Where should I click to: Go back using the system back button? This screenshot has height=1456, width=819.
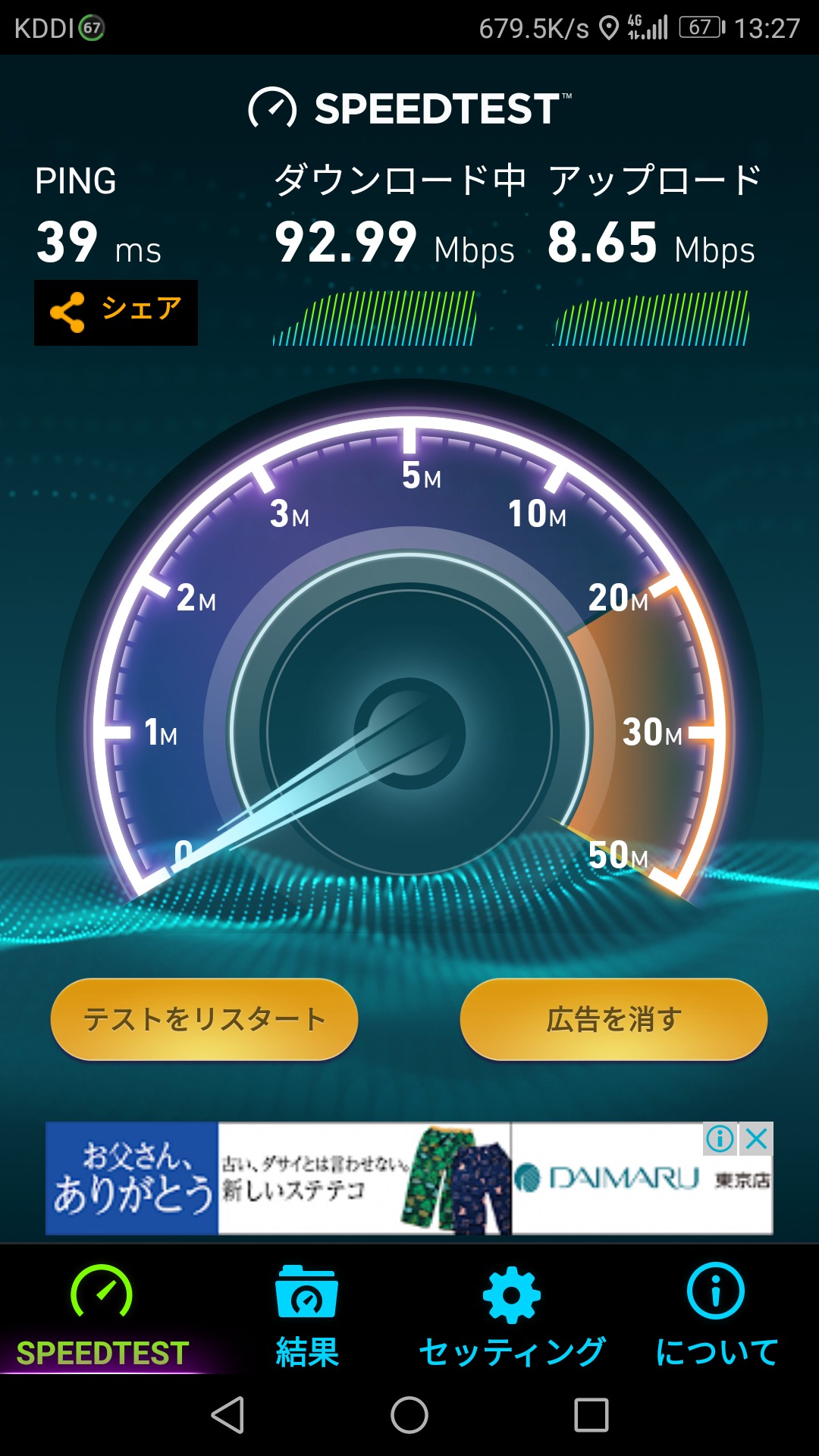coord(227,1415)
